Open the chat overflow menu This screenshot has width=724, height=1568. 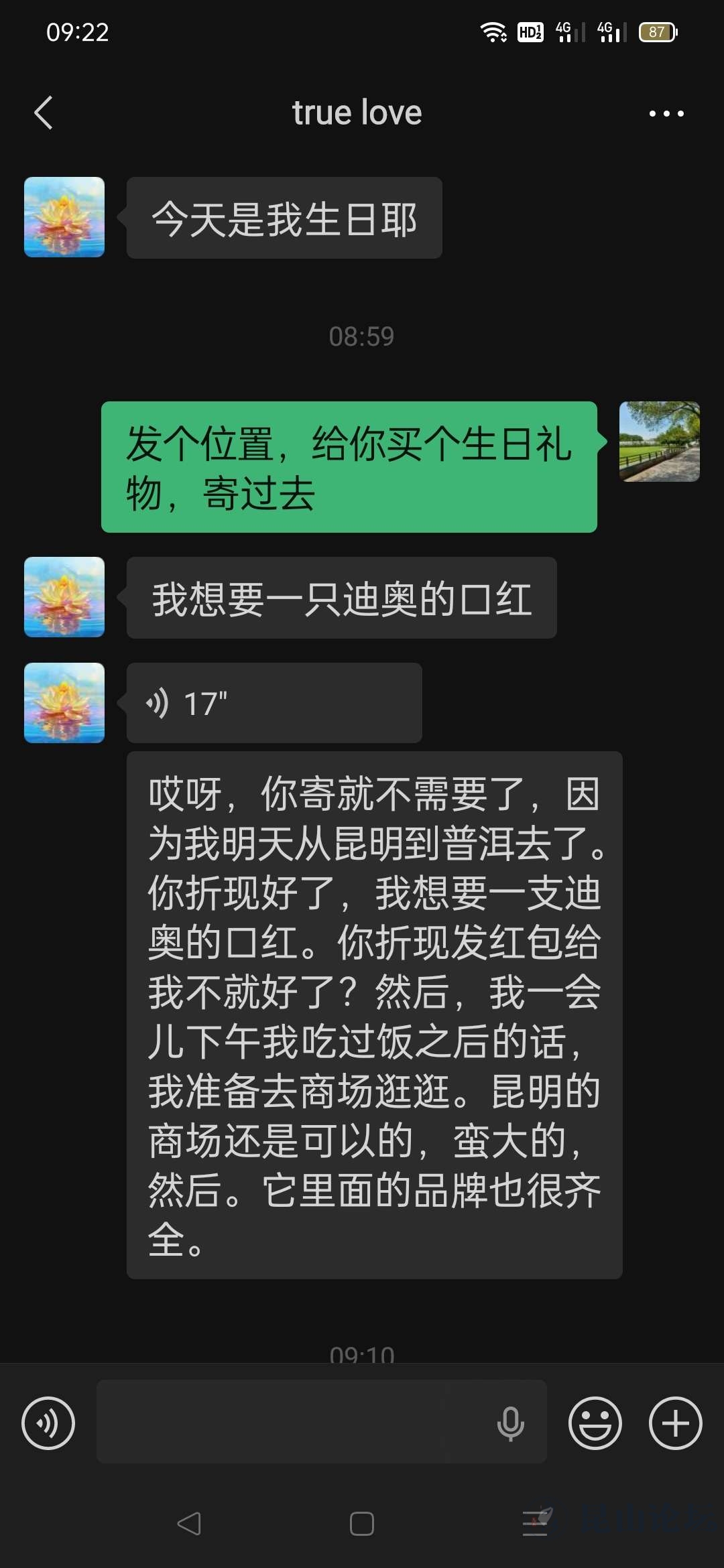(x=666, y=113)
